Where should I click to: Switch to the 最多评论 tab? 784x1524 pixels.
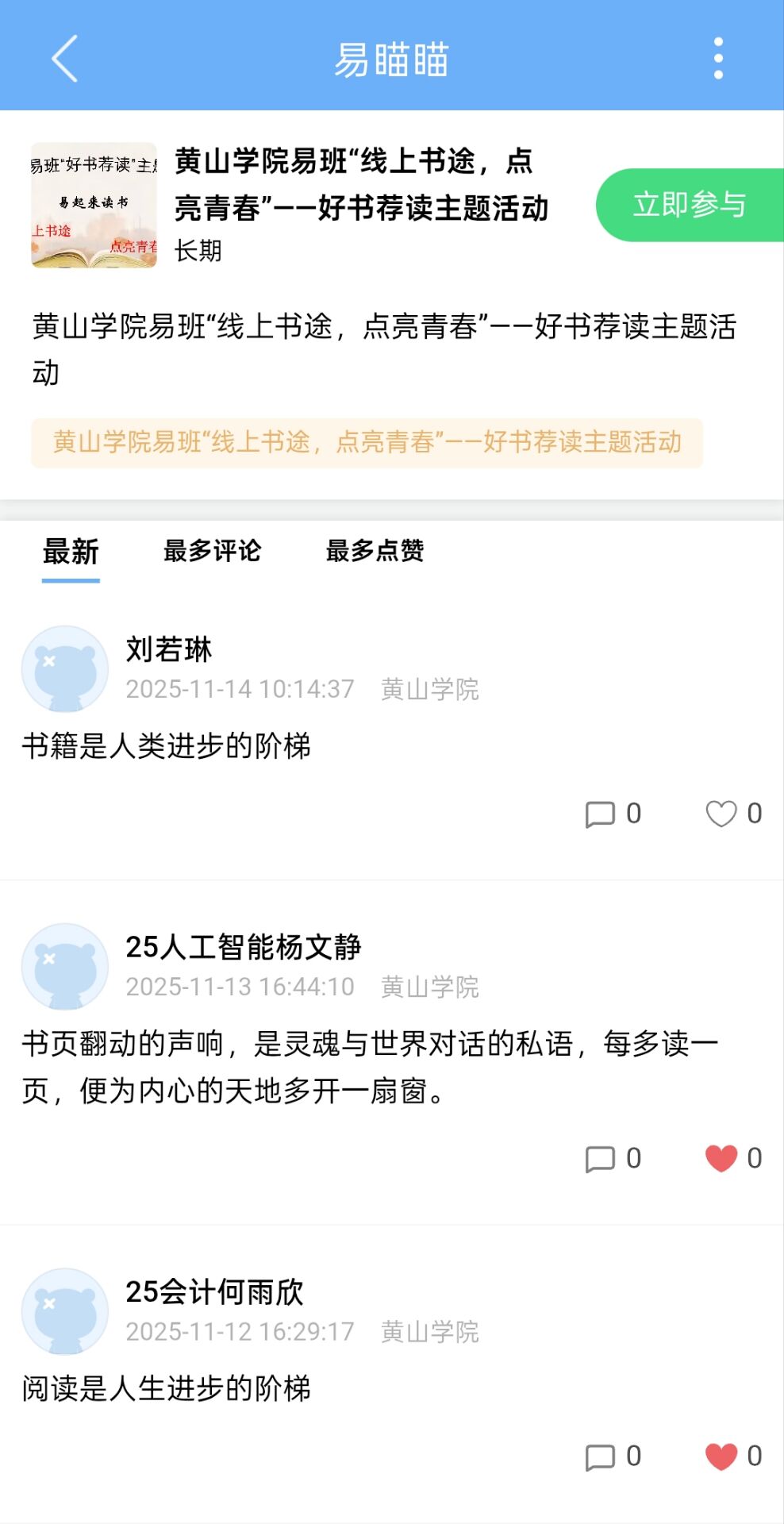(x=212, y=551)
